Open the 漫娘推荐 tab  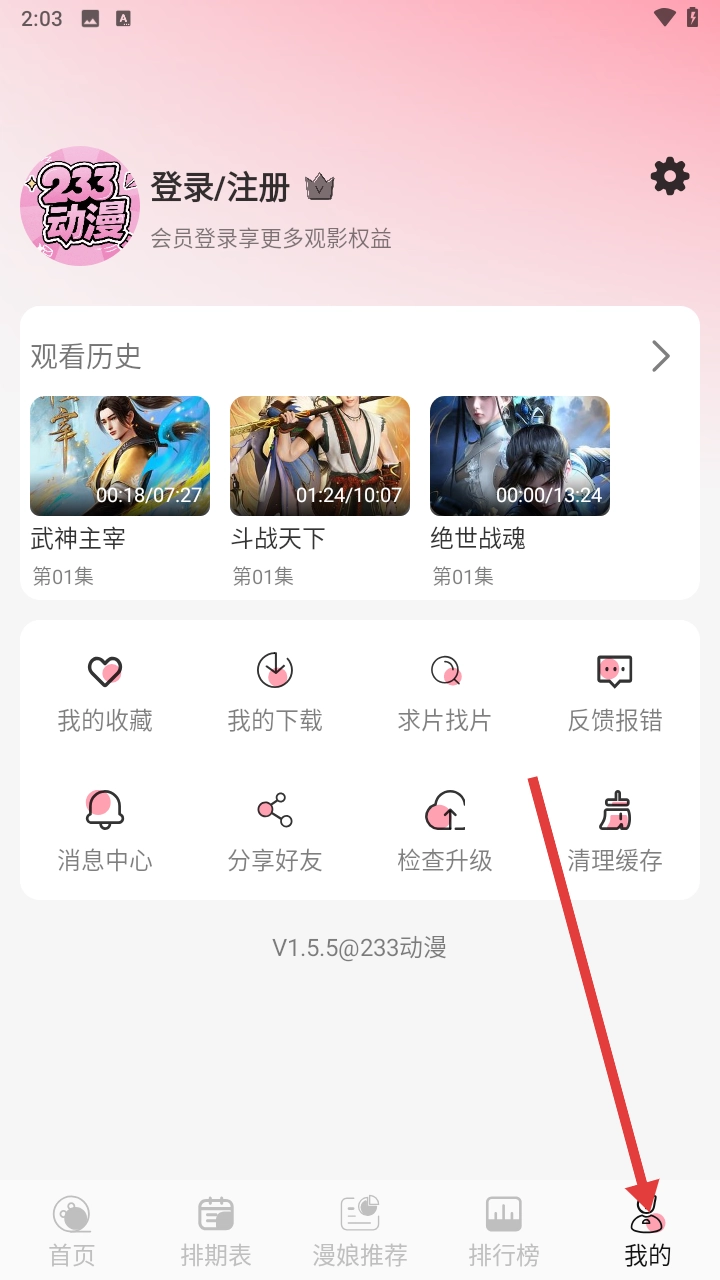pos(360,1231)
